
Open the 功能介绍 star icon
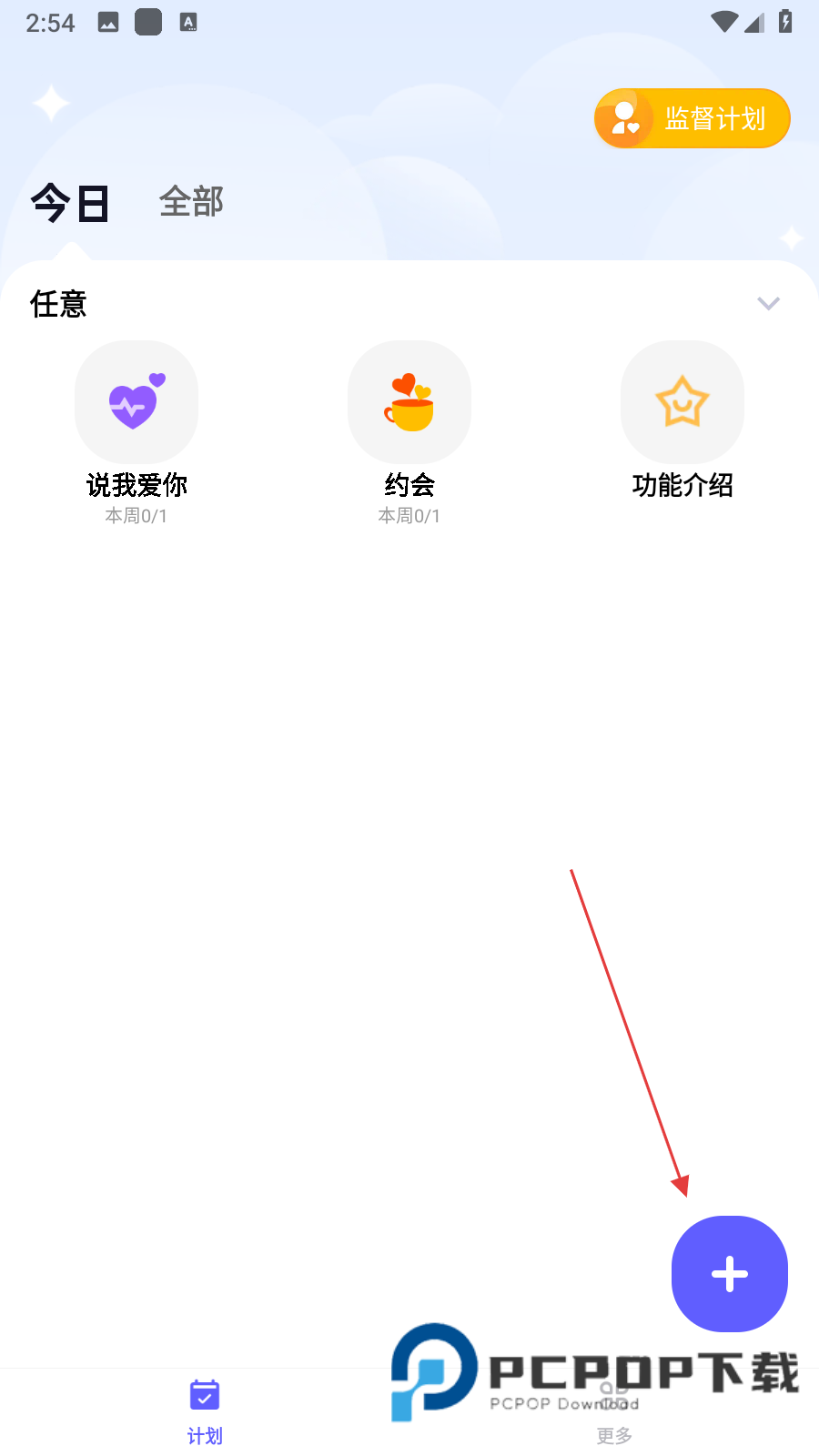[x=682, y=401]
